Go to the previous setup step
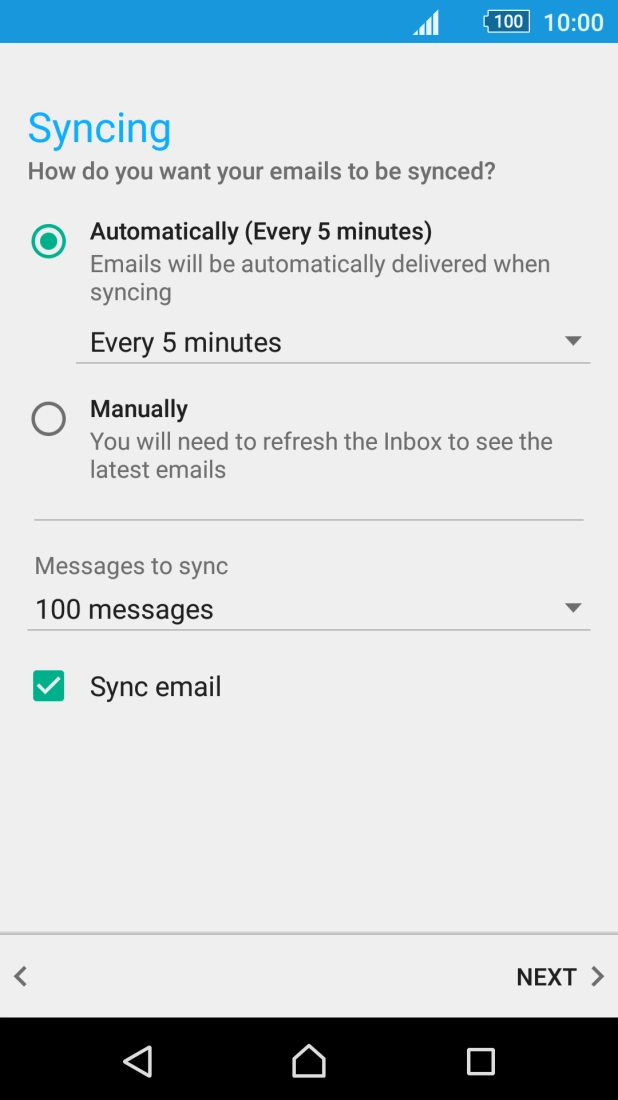Image resolution: width=618 pixels, height=1100 pixels. point(21,977)
